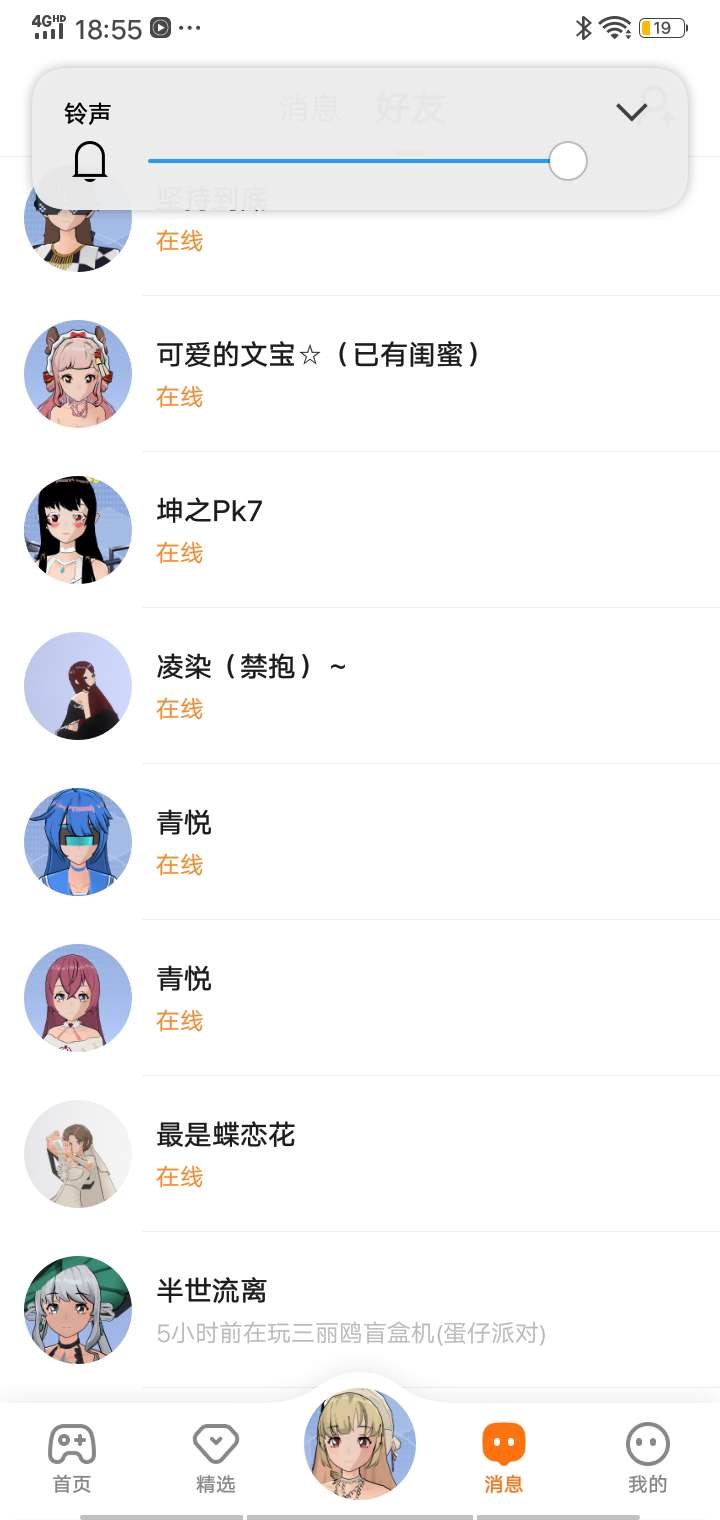This screenshot has width=720, height=1520.
Task: Switch to the 首页 tab
Action: click(x=72, y=1458)
